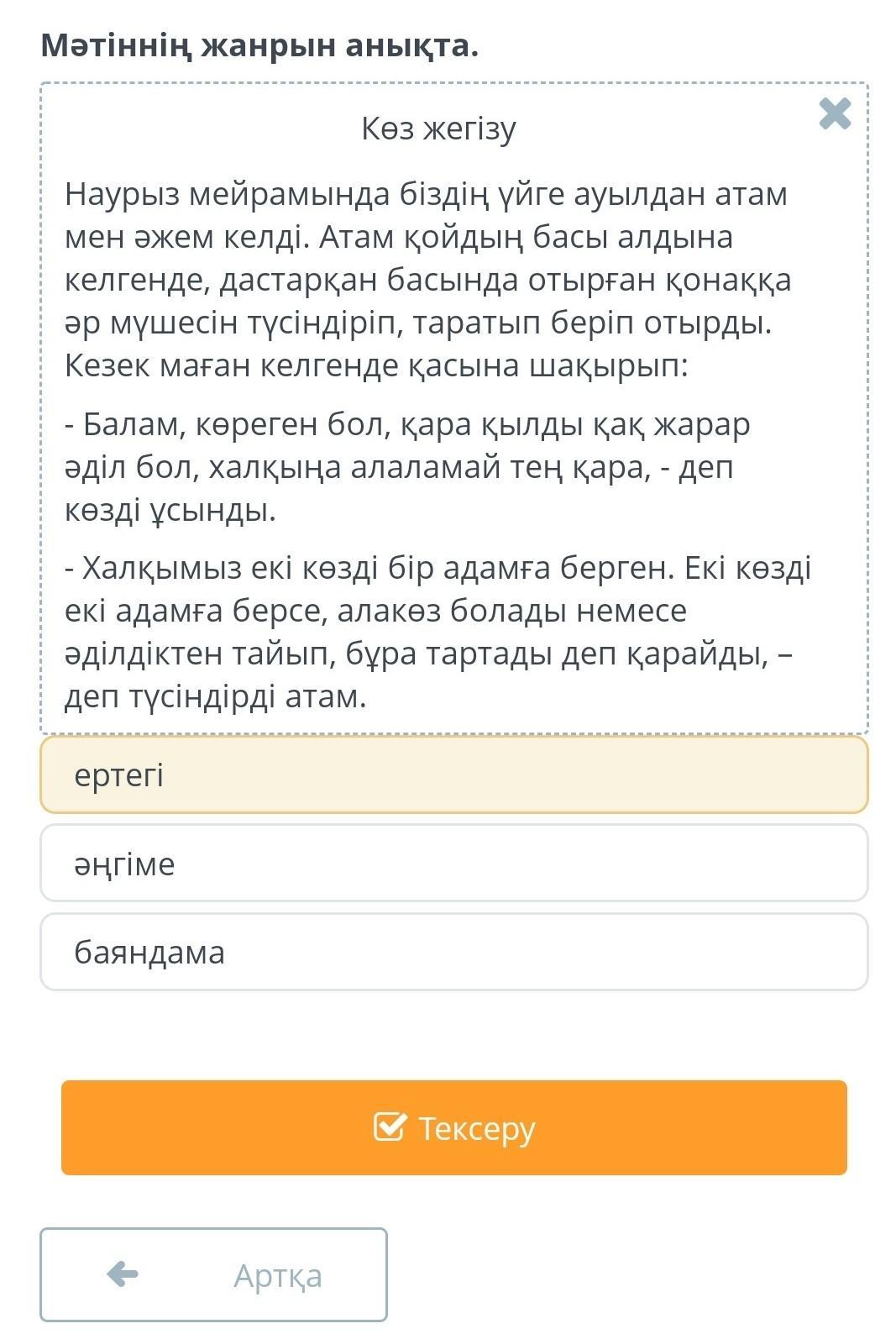Pick the баяндама answer option
Image resolution: width=896 pixels, height=1334 pixels.
click(453, 953)
